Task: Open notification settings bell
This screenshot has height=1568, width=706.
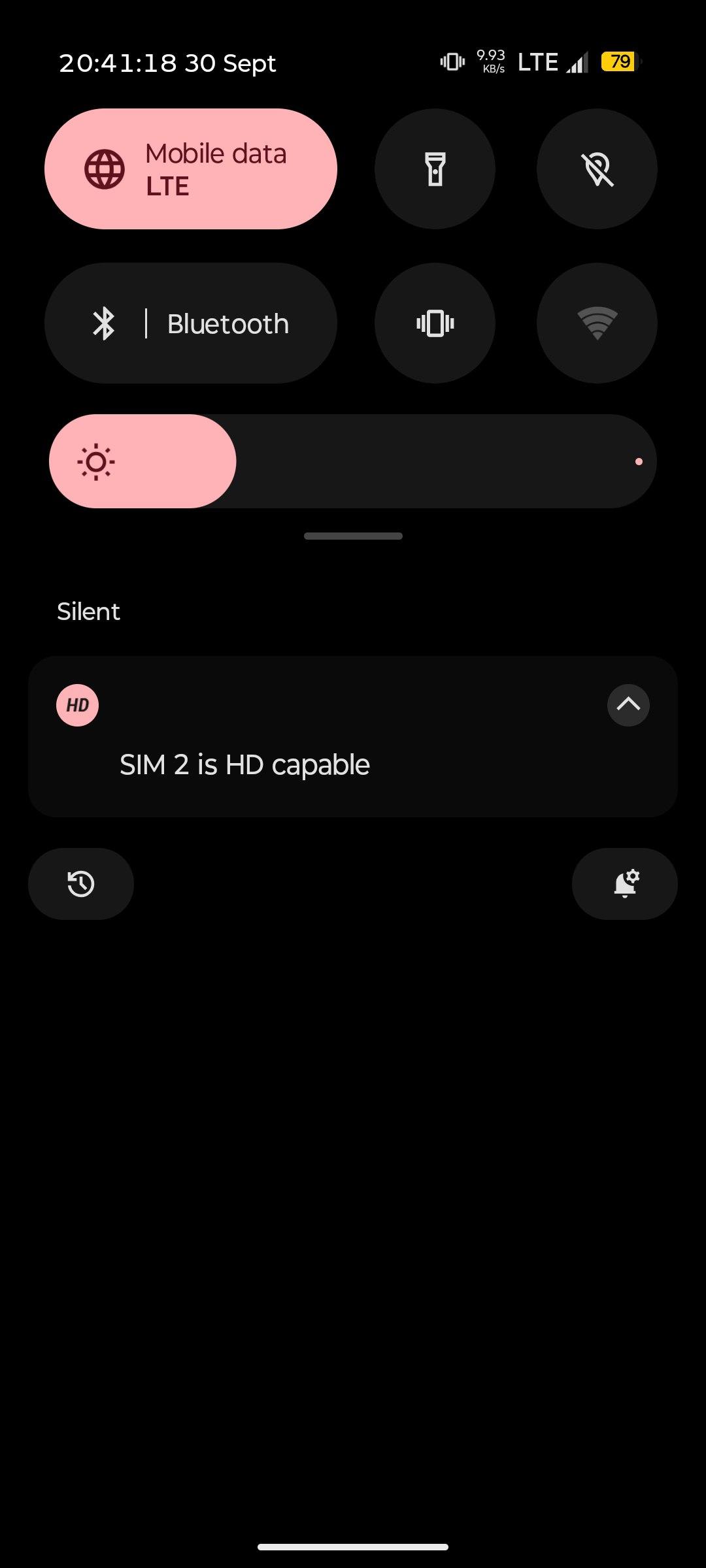Action: (x=624, y=884)
